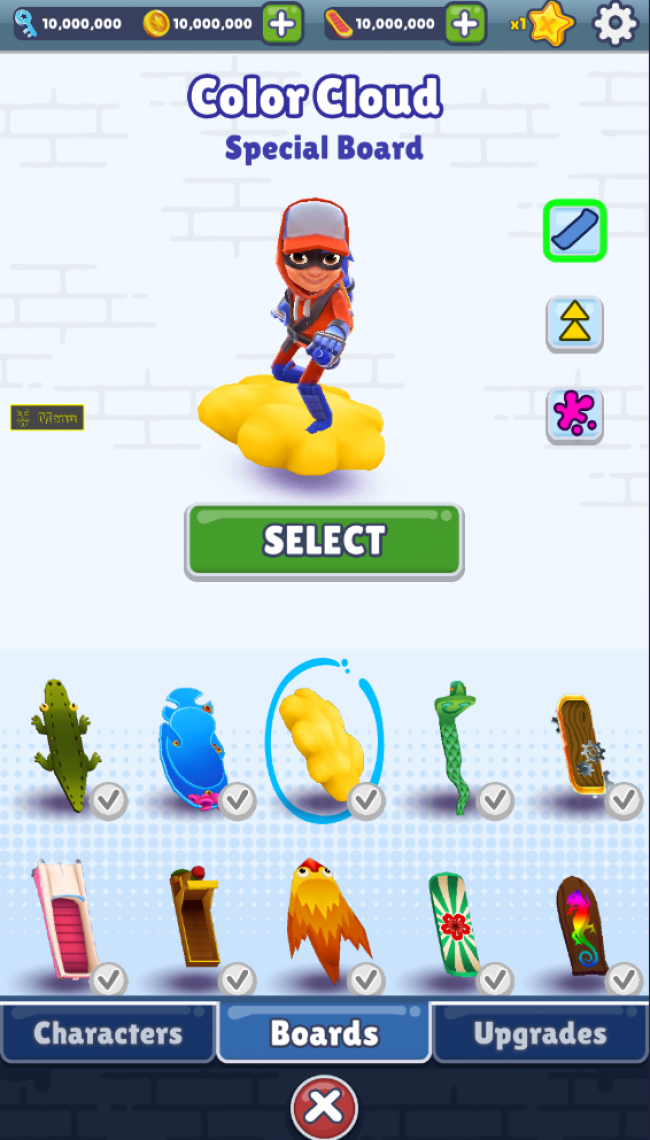650x1140 pixels.
Task: Select the Color Cloud board
Action: tap(324, 541)
